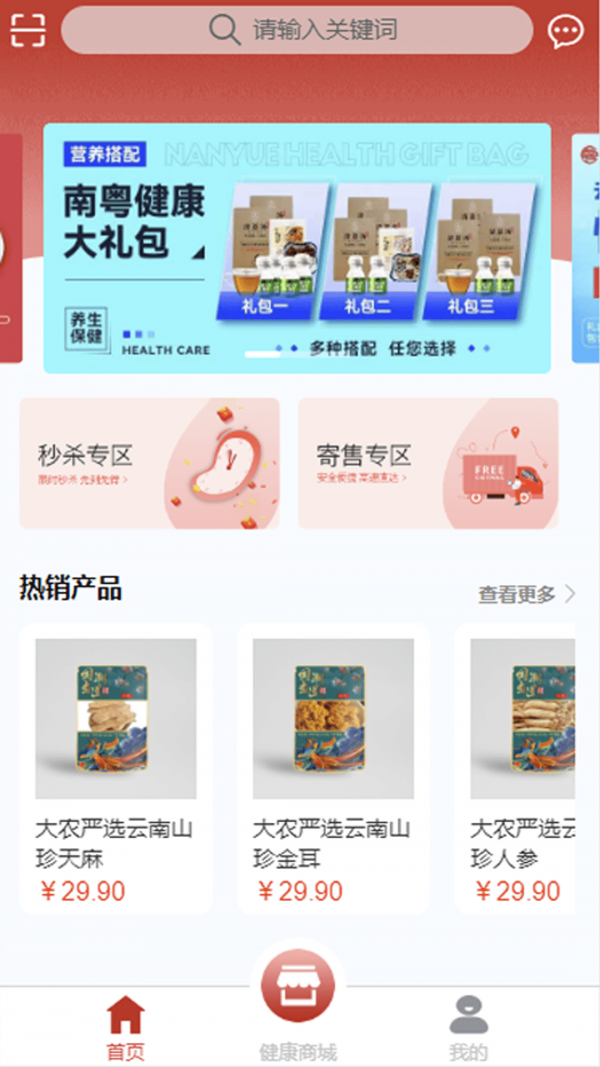The width and height of the screenshot is (600, 1067).
Task: Switch to the 我的 profile tab
Action: click(468, 1027)
